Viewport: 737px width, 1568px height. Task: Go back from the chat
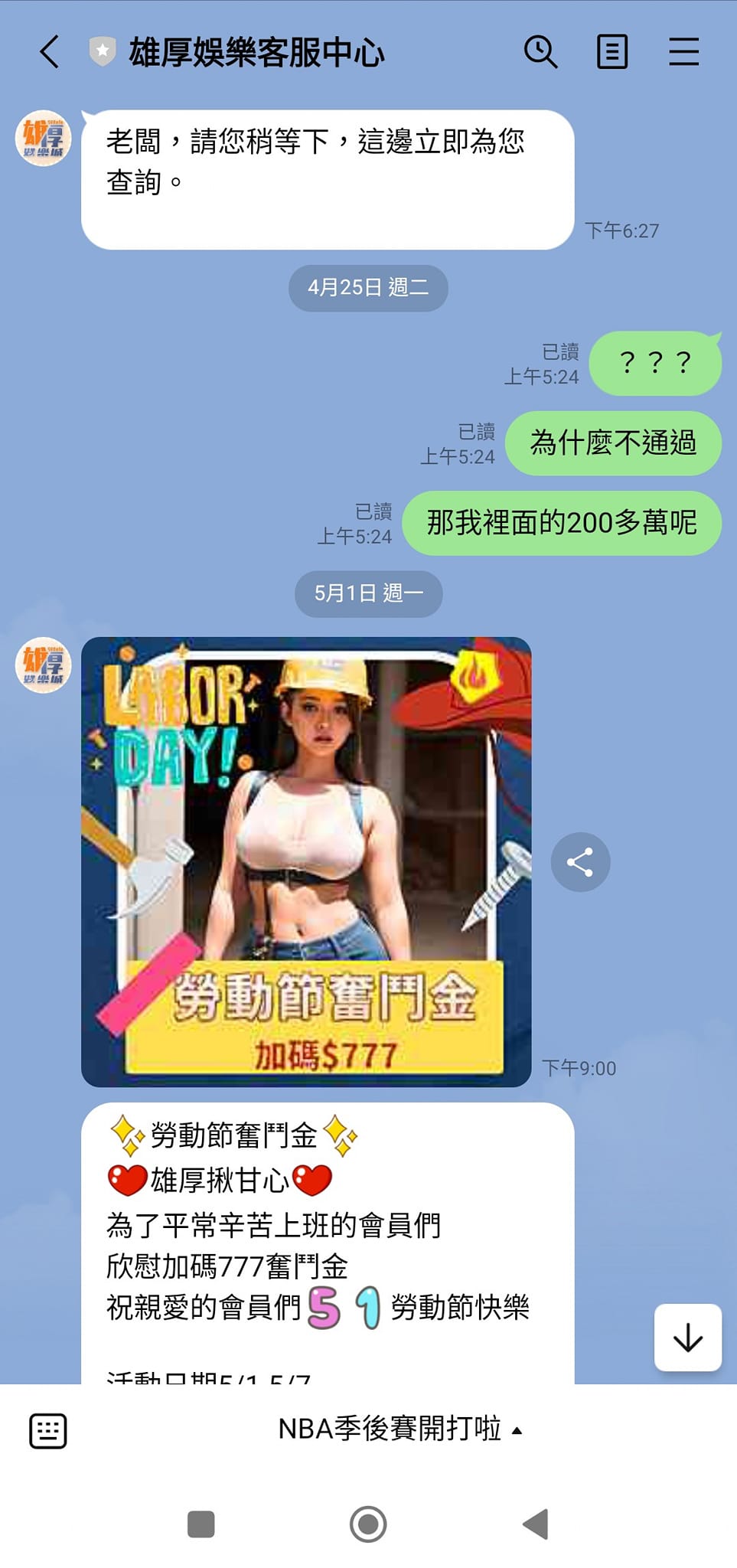[50, 52]
